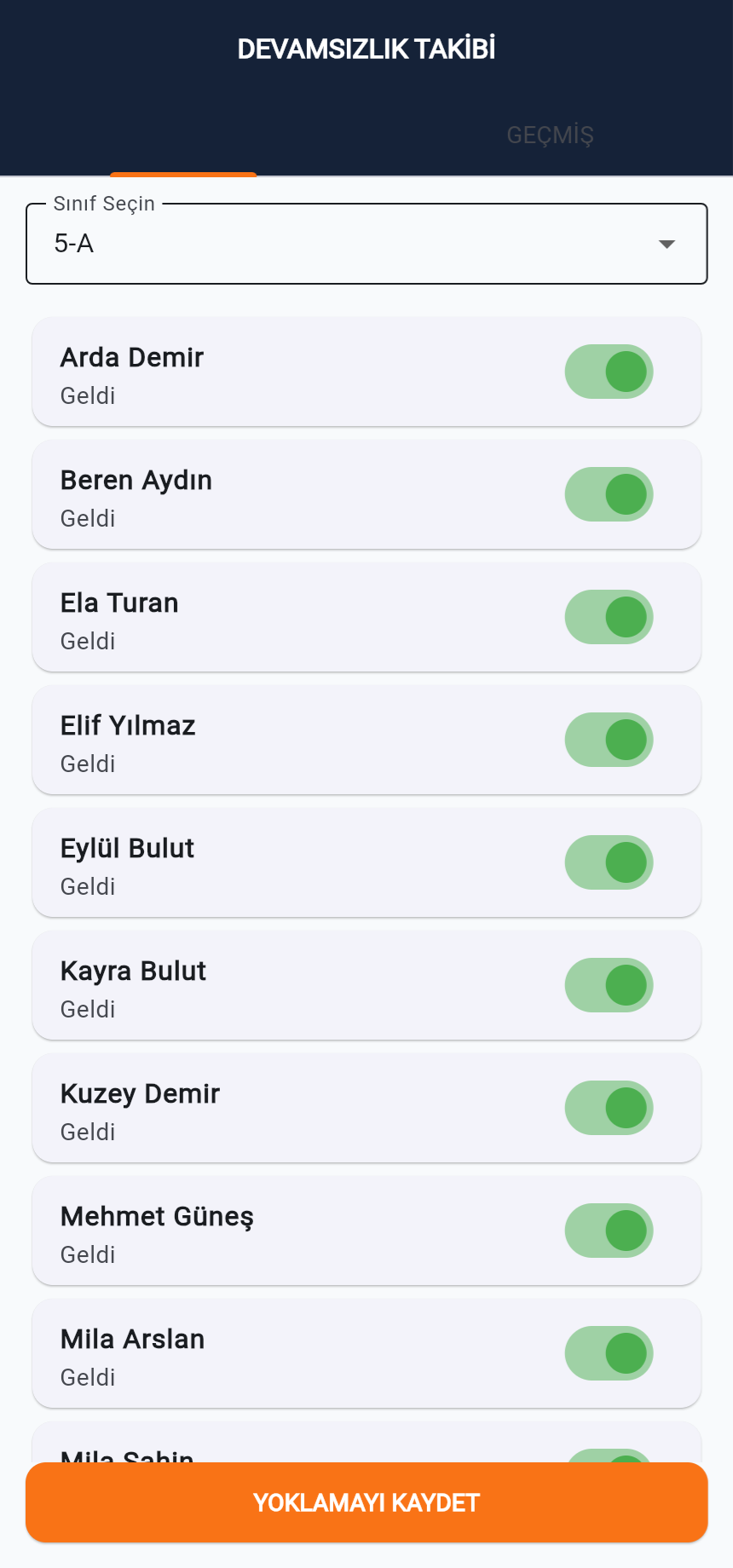
Task: Mark Kuzey Demir as absent
Action: (609, 1108)
